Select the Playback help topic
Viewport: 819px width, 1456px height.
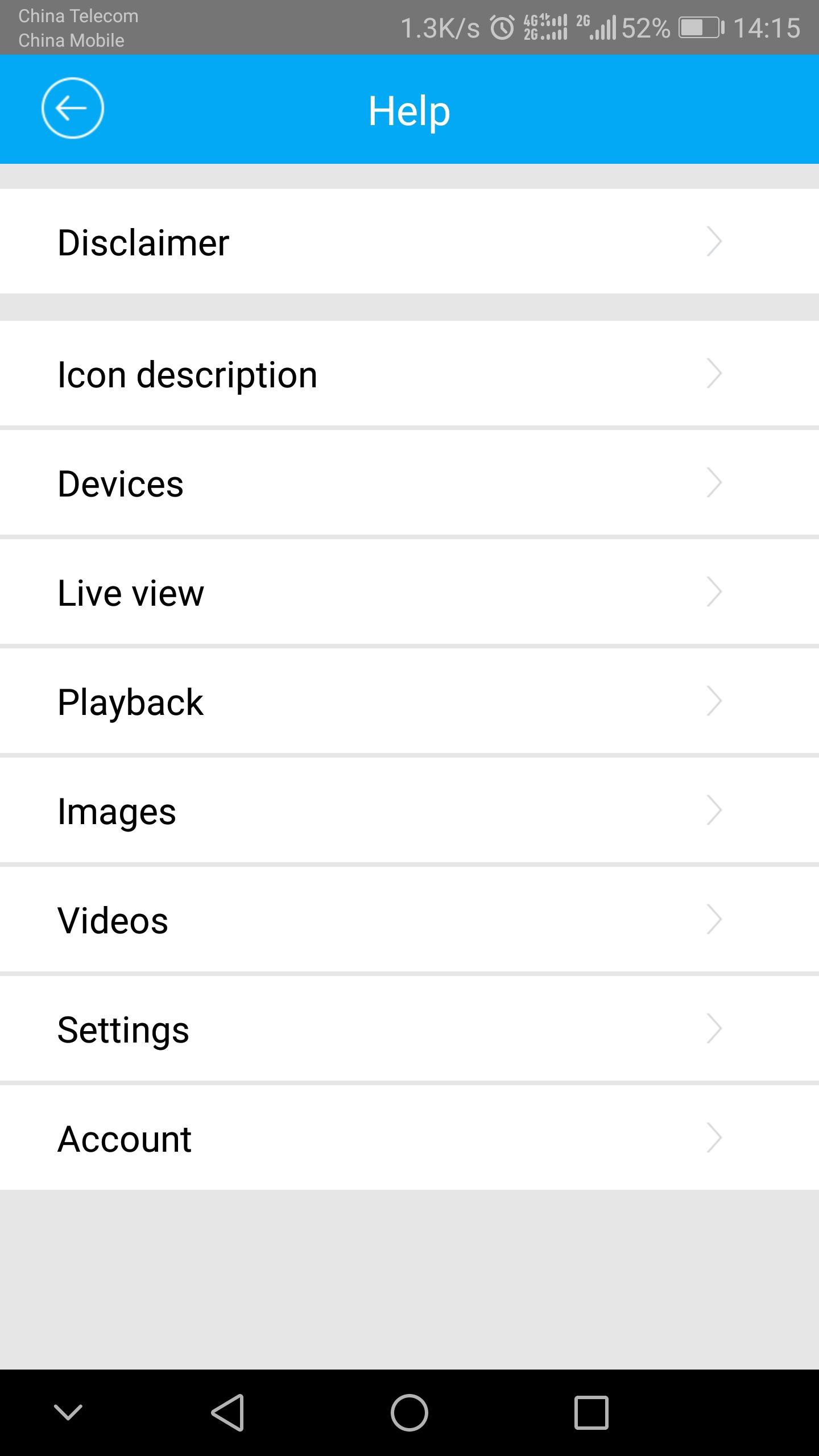point(409,701)
